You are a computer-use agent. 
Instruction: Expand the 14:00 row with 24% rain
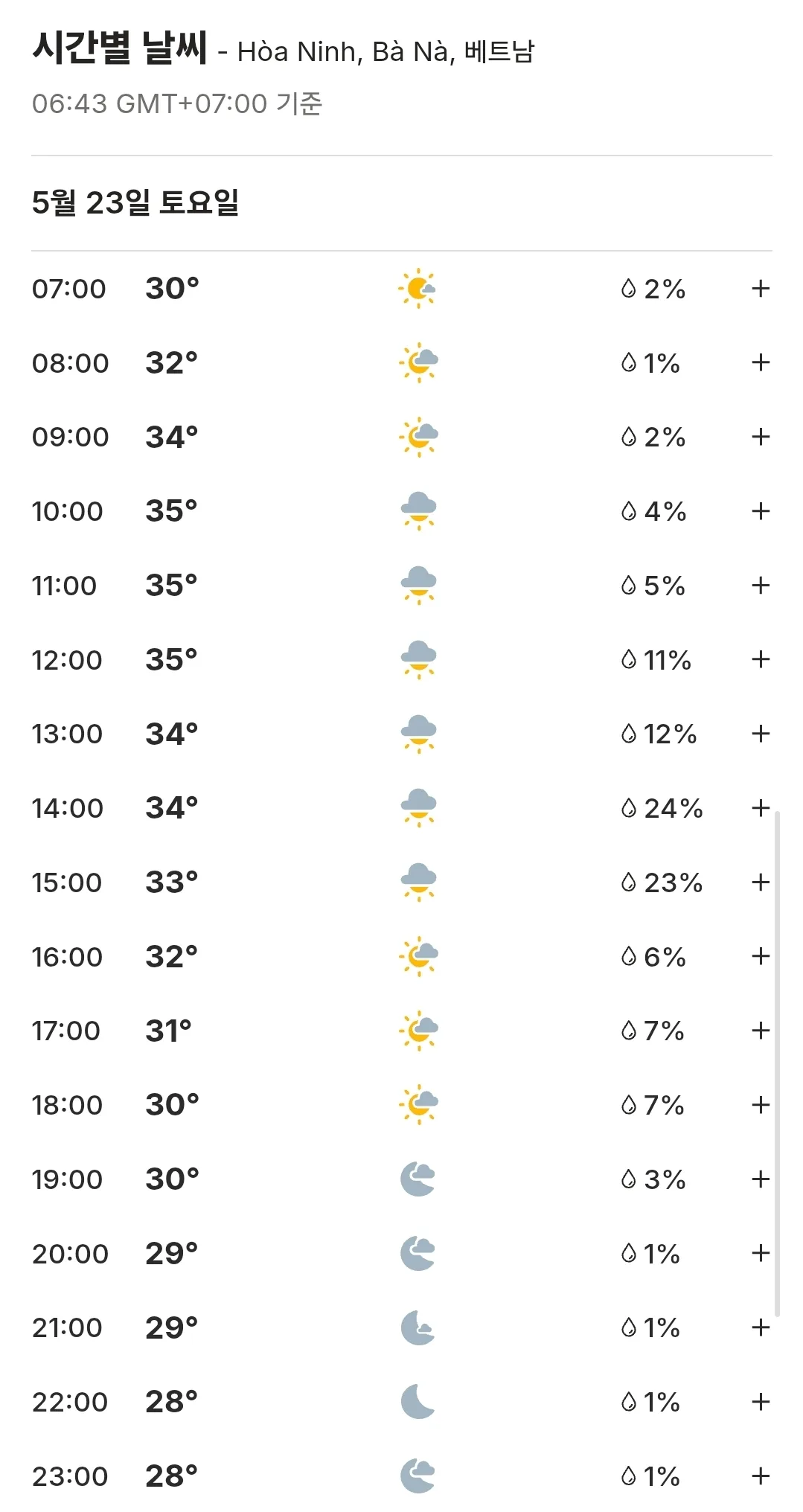pyautogui.click(x=760, y=808)
